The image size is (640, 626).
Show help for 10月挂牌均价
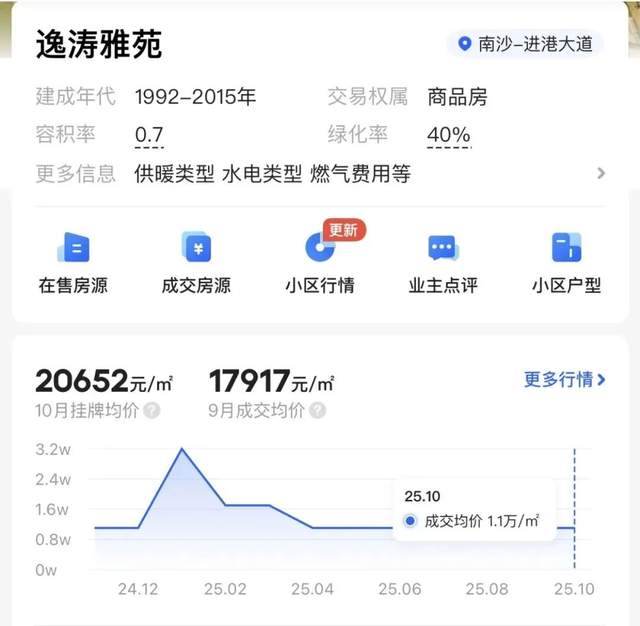(x=152, y=410)
